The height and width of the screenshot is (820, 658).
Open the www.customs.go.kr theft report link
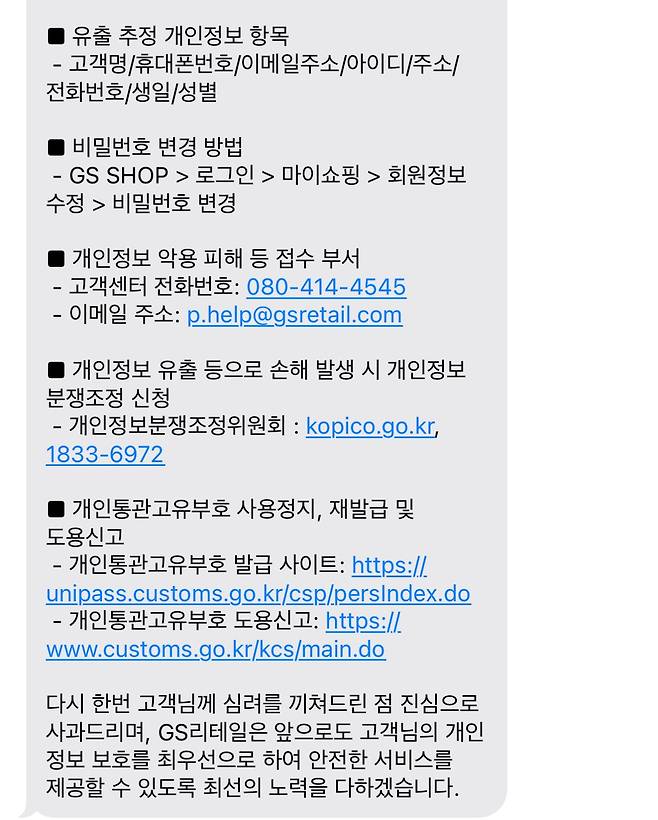coord(215,650)
